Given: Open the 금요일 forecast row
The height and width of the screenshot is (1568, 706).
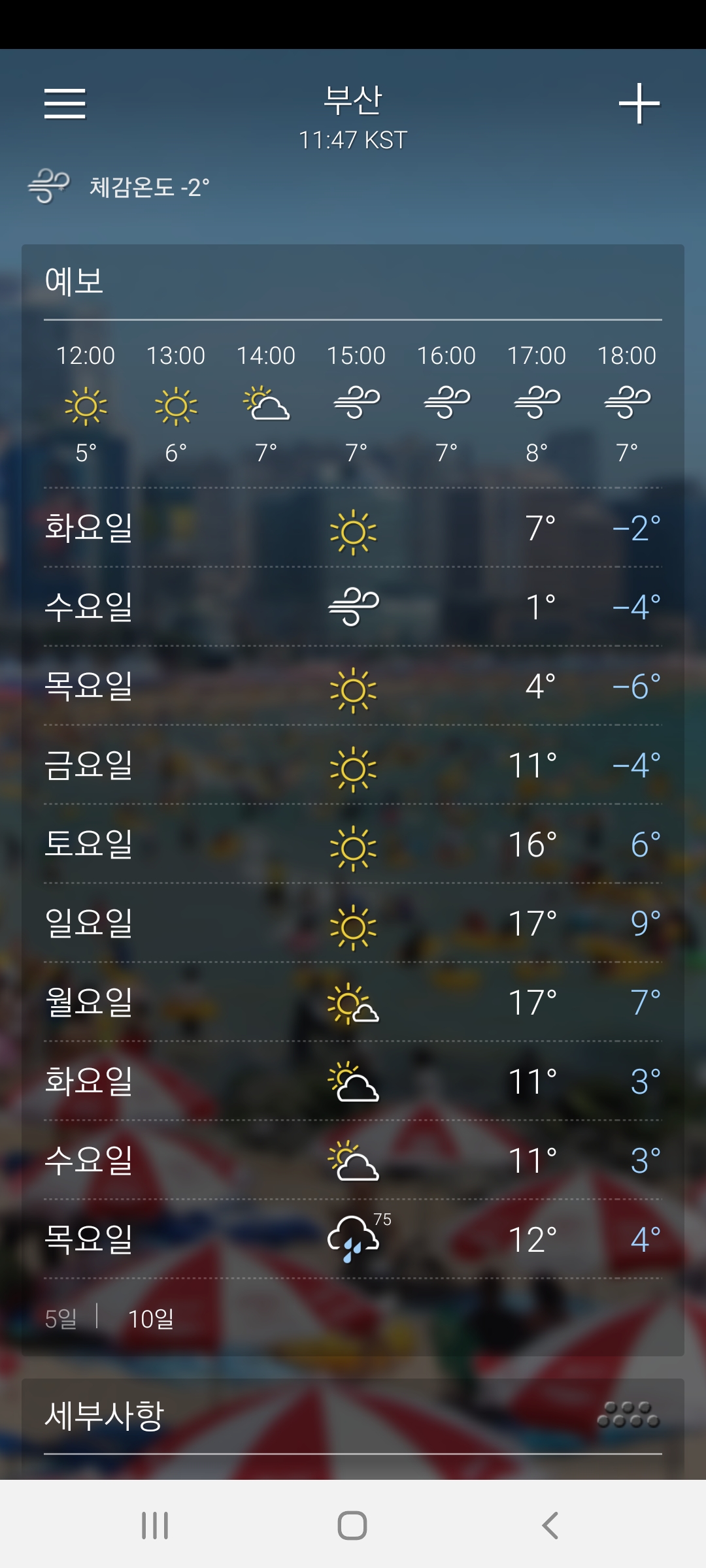Looking at the screenshot, I should click(353, 765).
